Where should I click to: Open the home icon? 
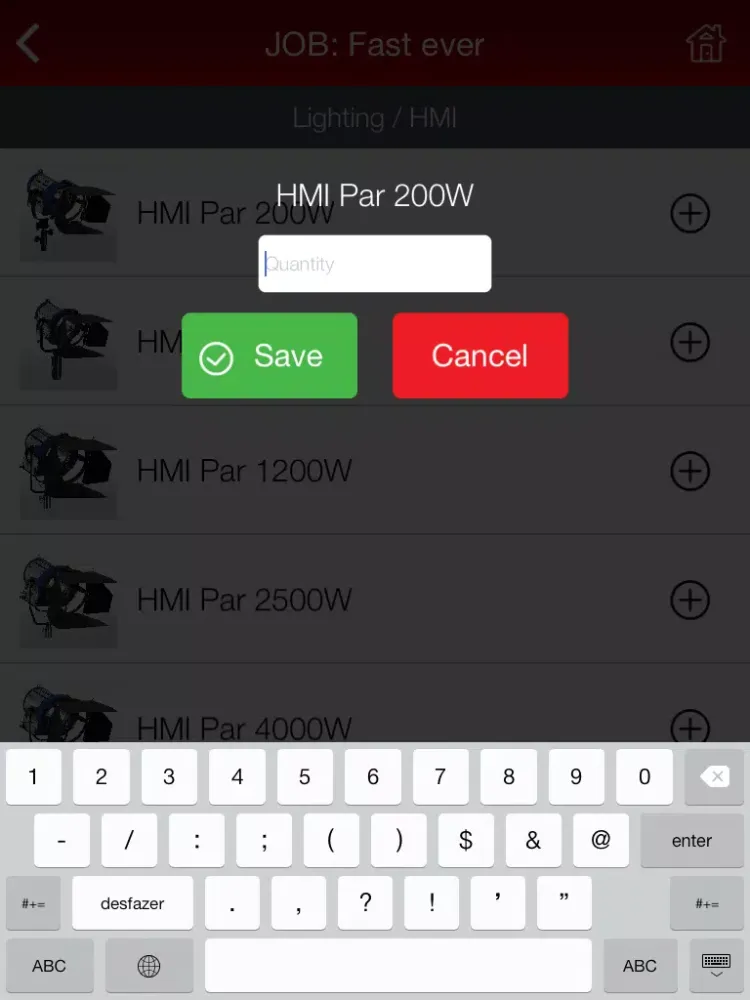point(705,44)
